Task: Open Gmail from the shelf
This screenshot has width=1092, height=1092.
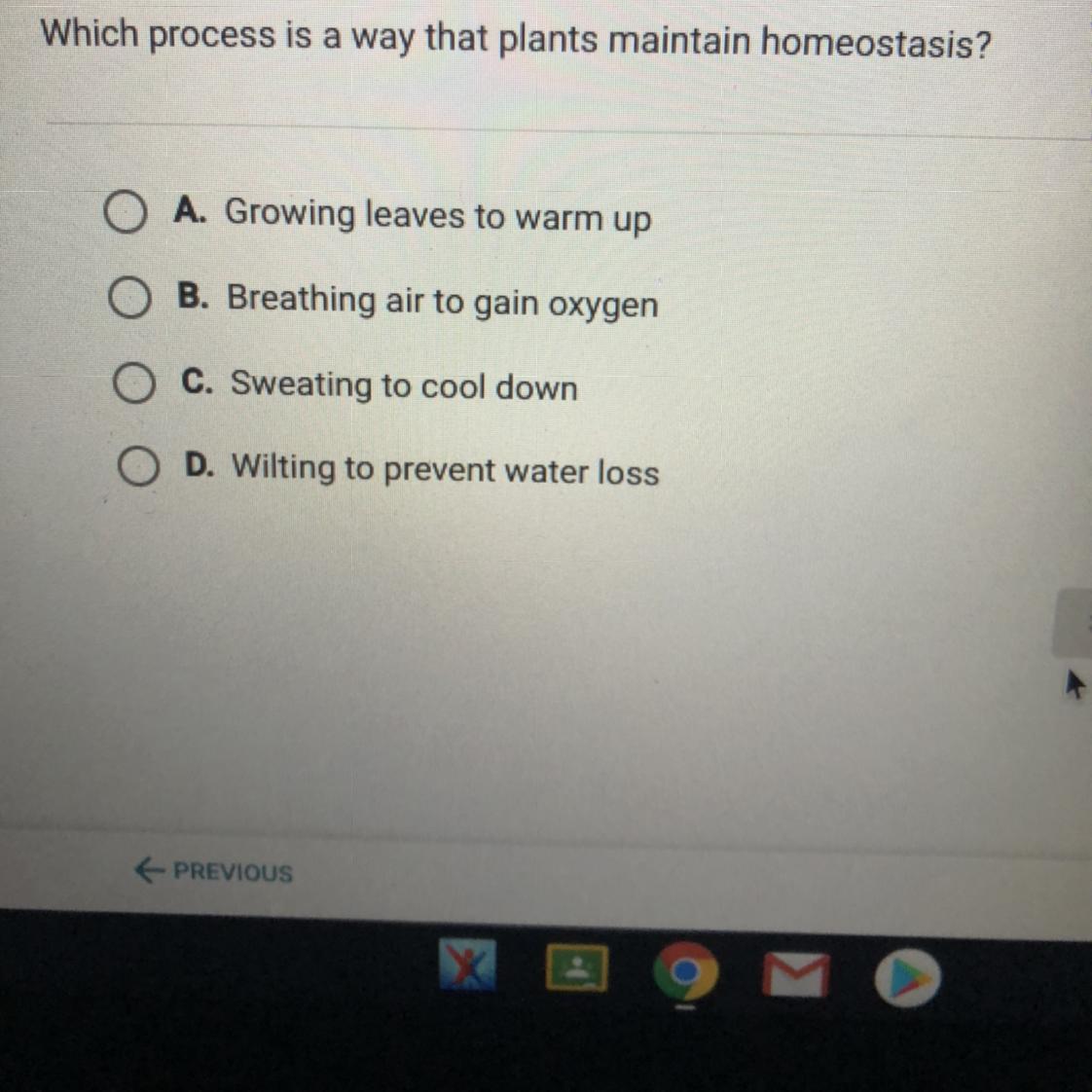Action: click(796, 974)
